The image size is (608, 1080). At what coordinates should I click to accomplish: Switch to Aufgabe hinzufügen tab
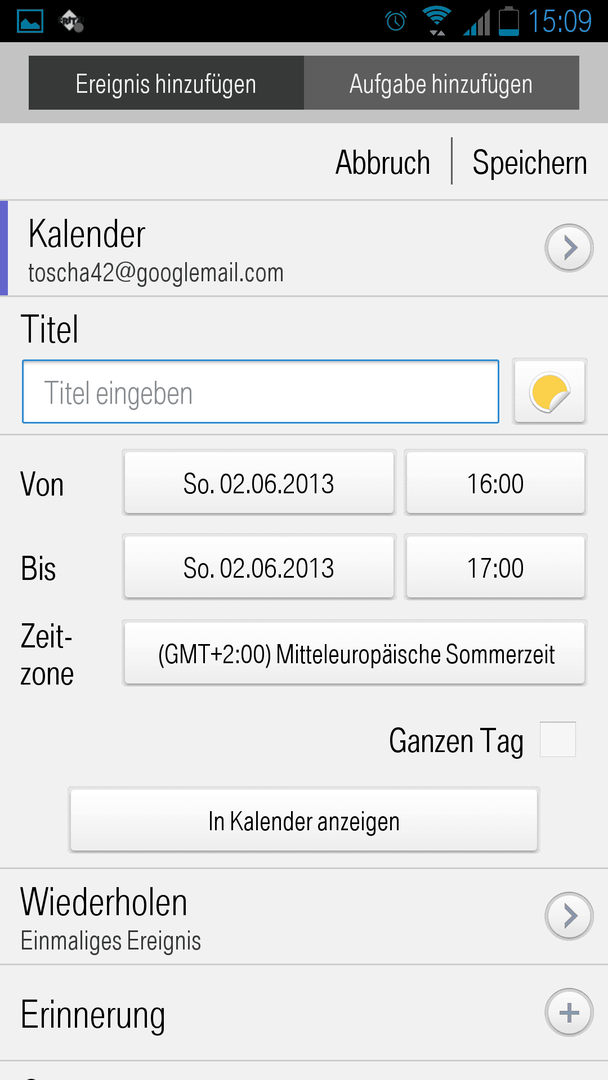tap(441, 83)
